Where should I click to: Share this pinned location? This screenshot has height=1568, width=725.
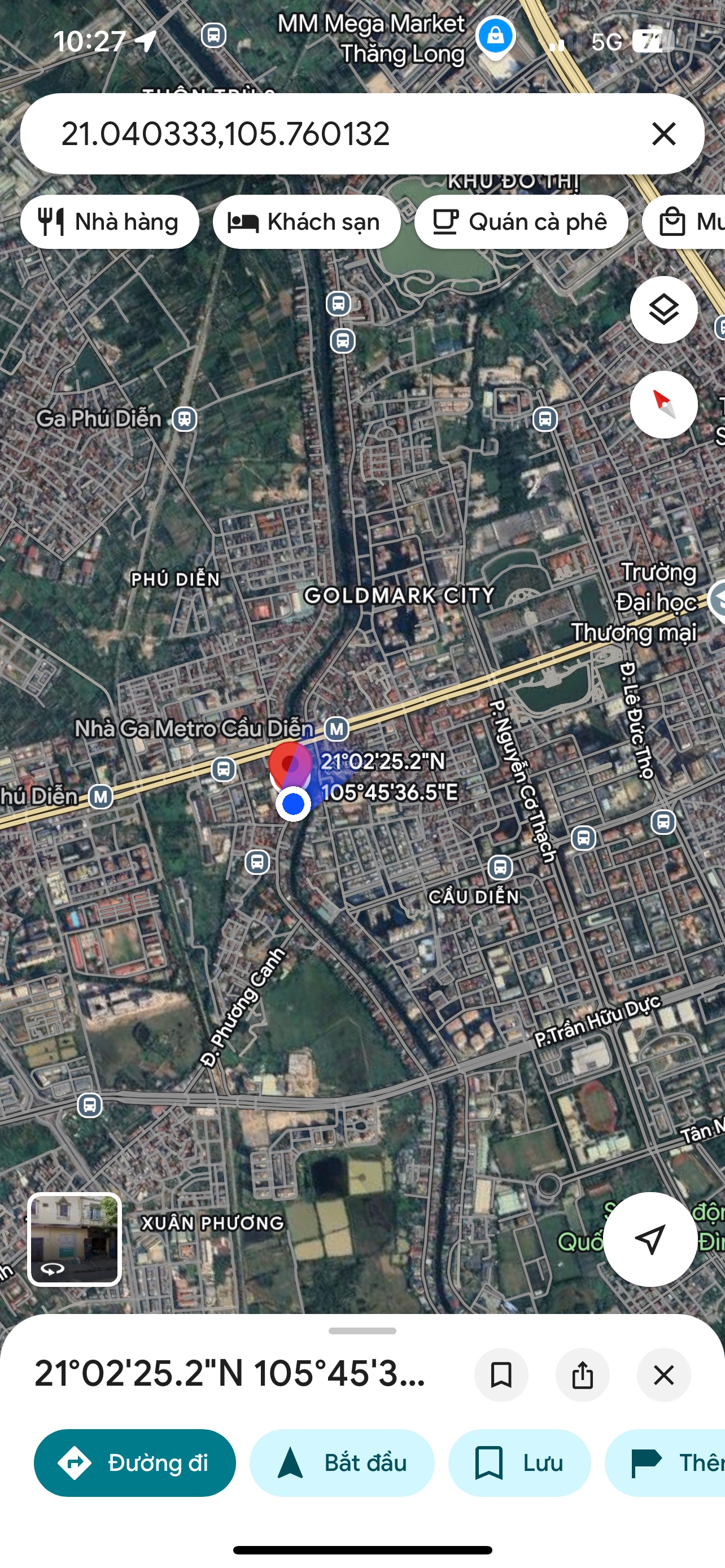click(x=583, y=1374)
